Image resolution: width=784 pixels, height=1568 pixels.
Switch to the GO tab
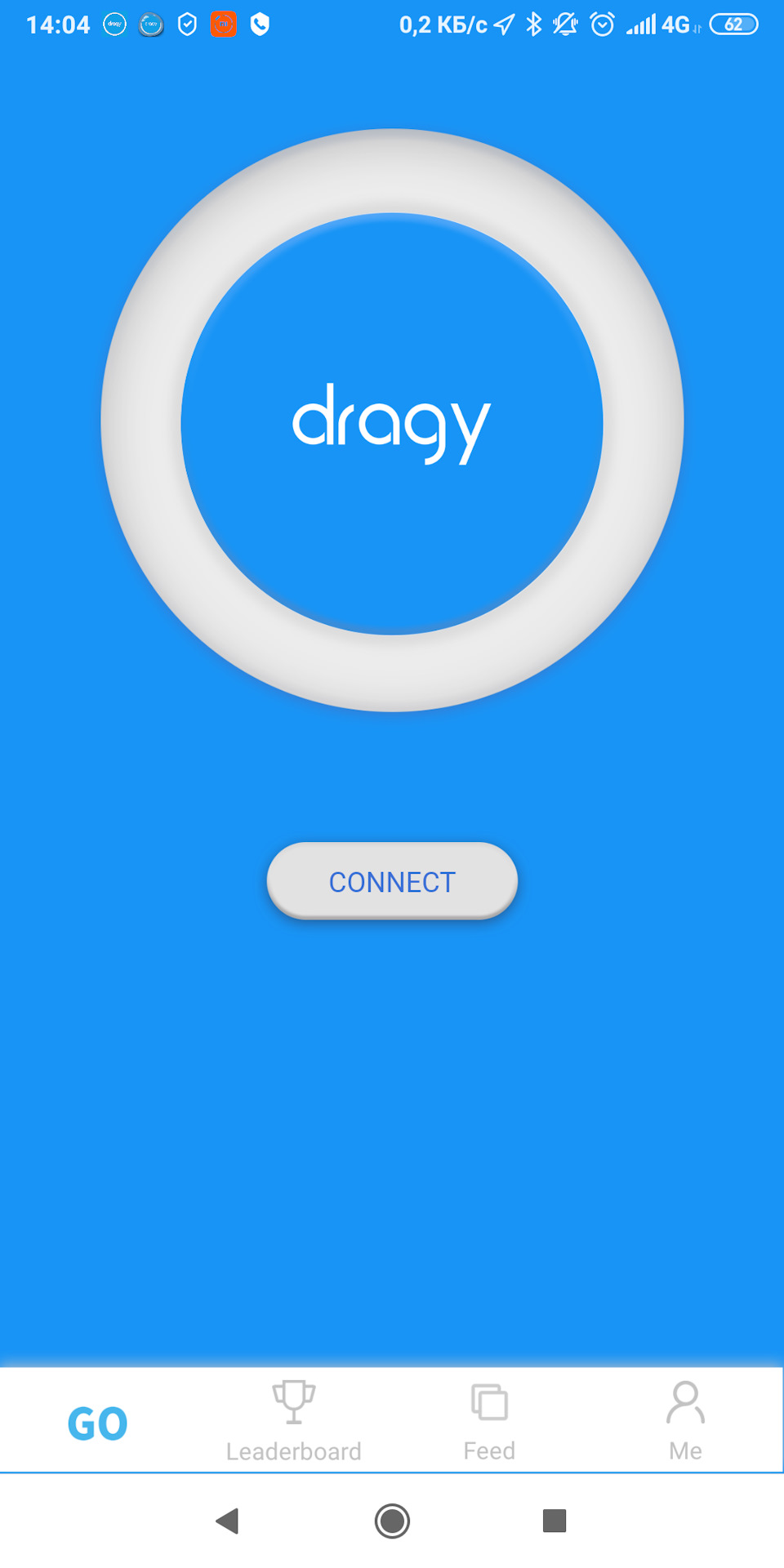coord(97,1421)
